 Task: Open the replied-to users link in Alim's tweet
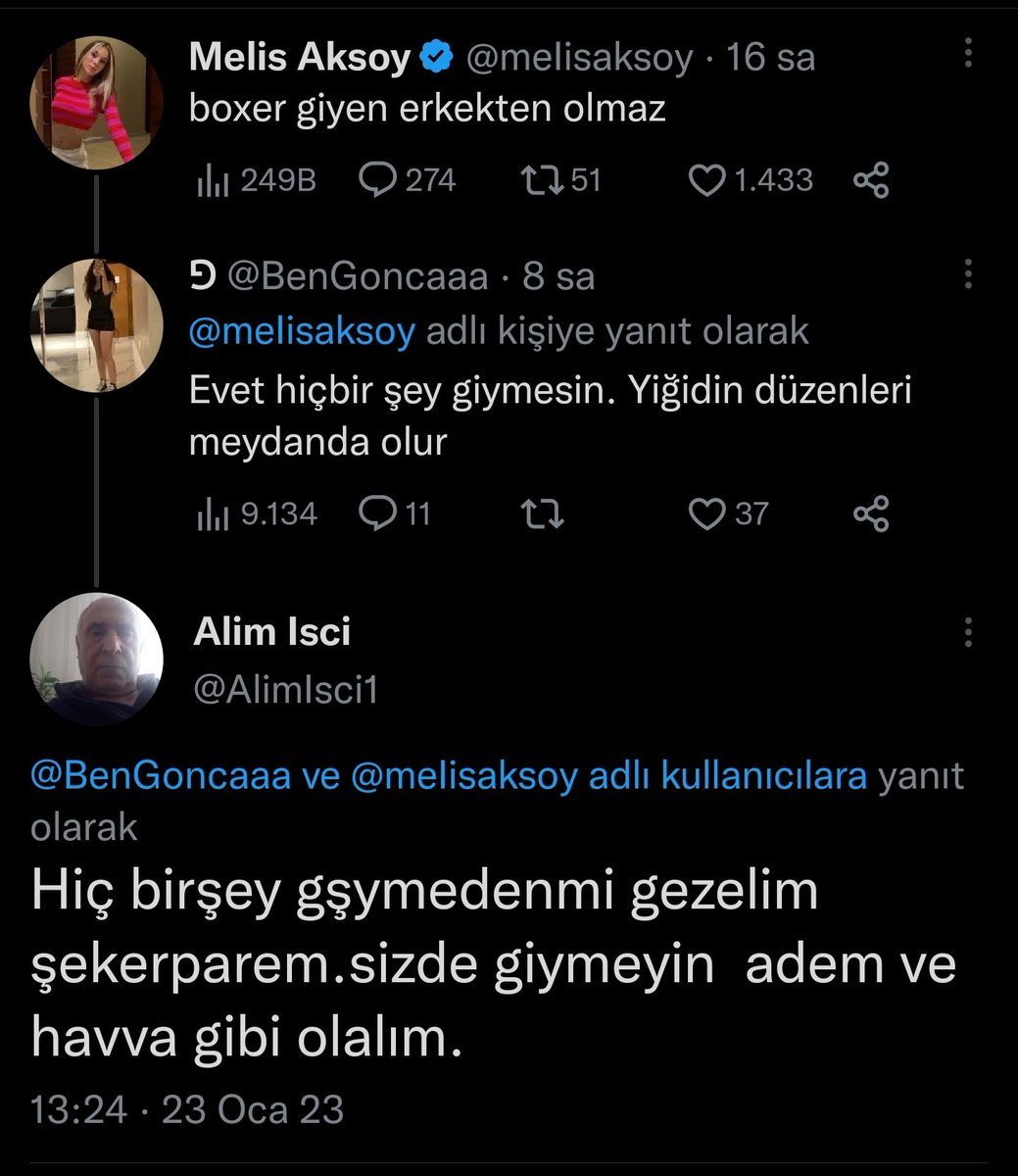[x=449, y=776]
